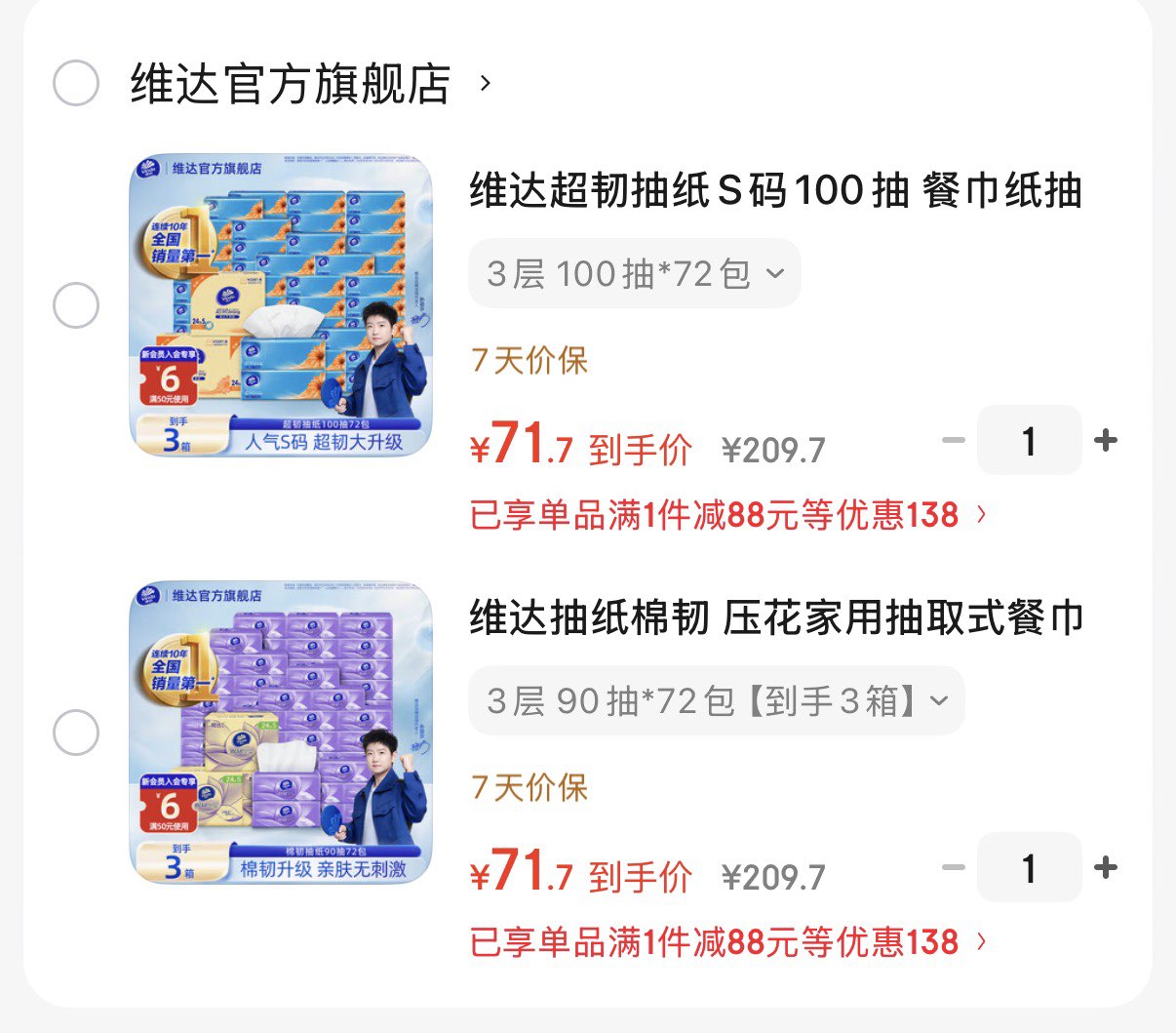1176x1033 pixels.
Task: Edit quantity field for 维达抽纸棉韧
Action: point(1029,867)
